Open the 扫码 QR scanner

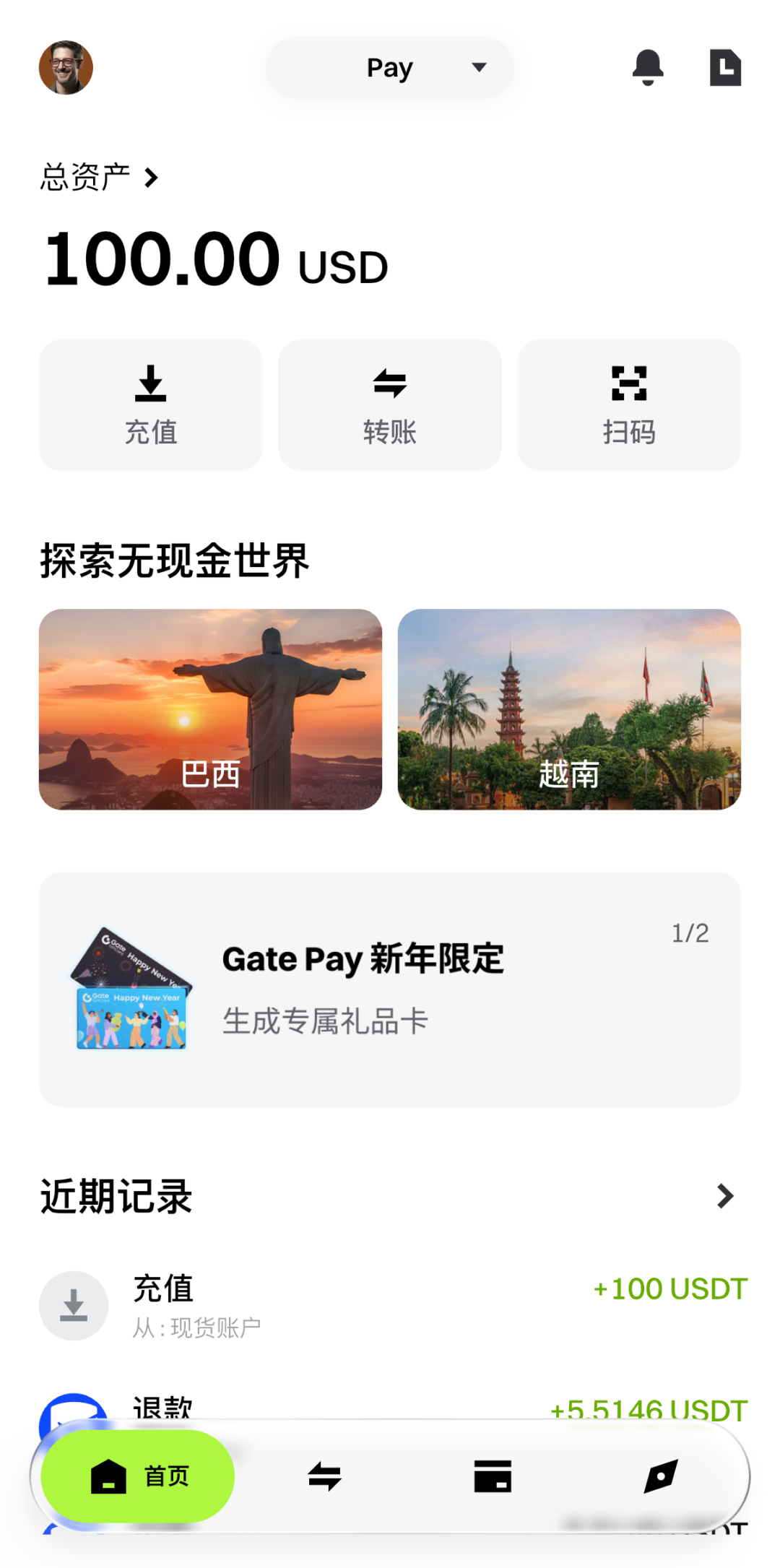click(x=629, y=405)
